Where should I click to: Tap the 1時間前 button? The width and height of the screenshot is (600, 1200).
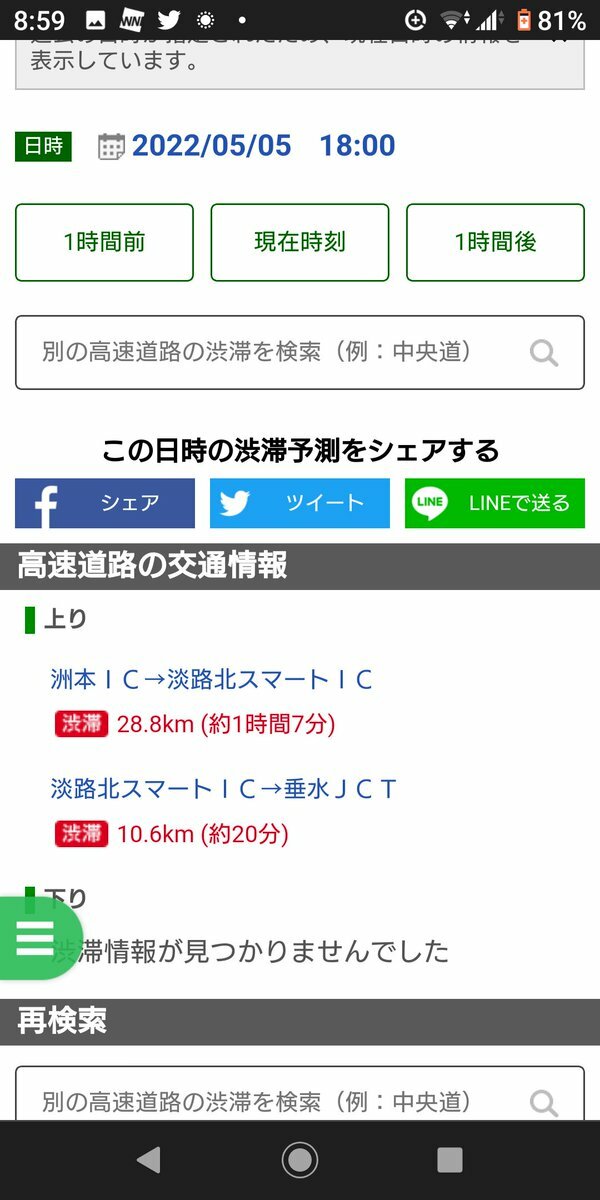click(104, 242)
